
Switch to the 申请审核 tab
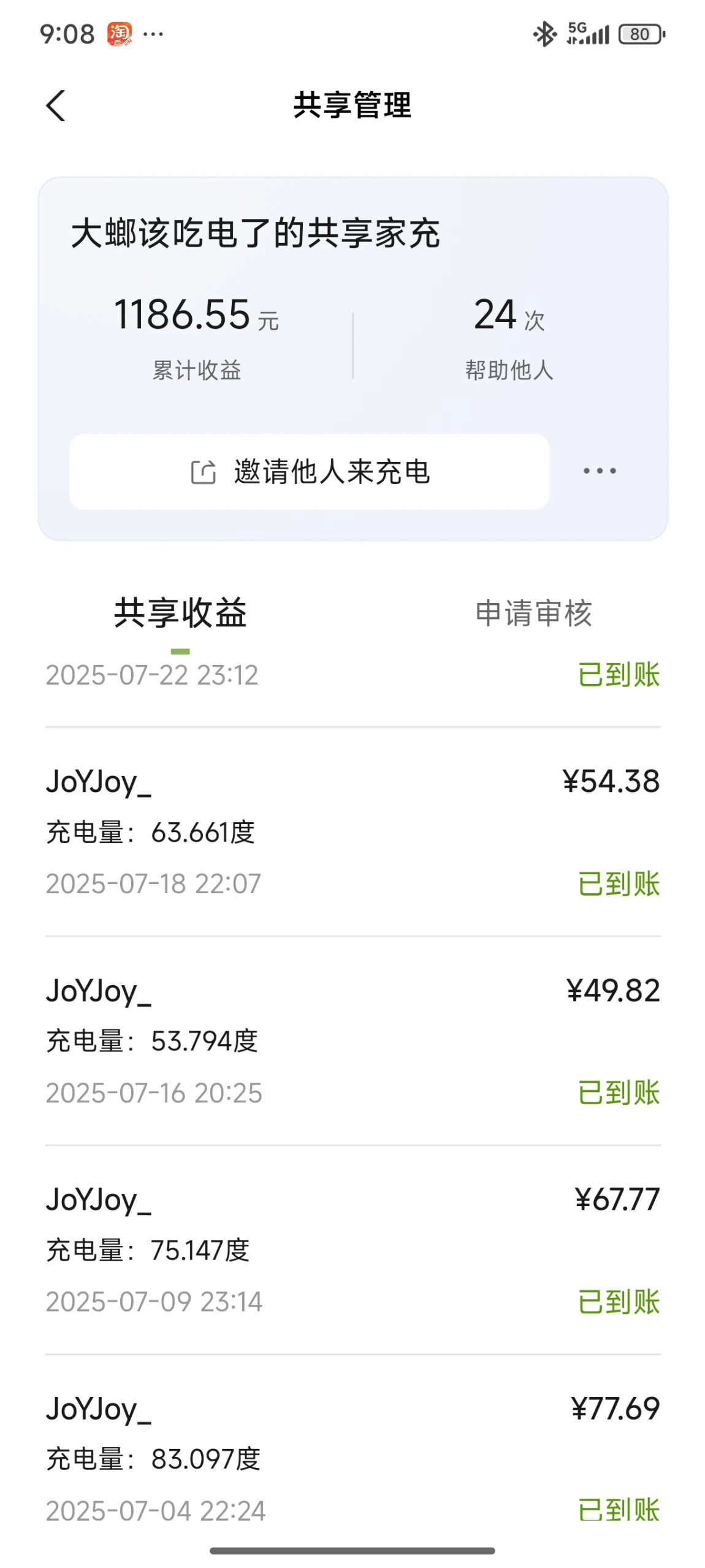point(533,613)
